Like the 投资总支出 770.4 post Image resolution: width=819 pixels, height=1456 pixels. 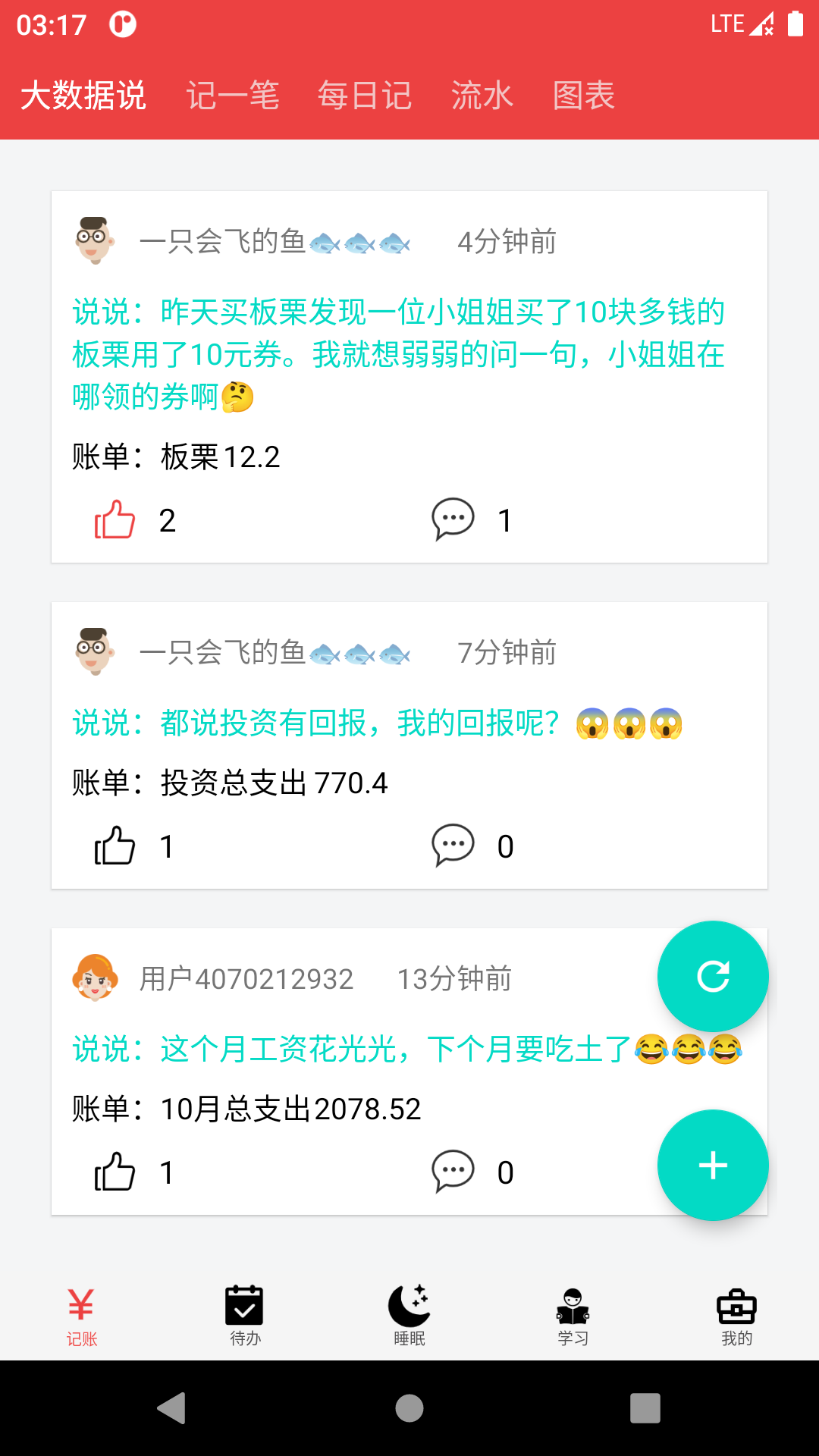click(x=115, y=846)
